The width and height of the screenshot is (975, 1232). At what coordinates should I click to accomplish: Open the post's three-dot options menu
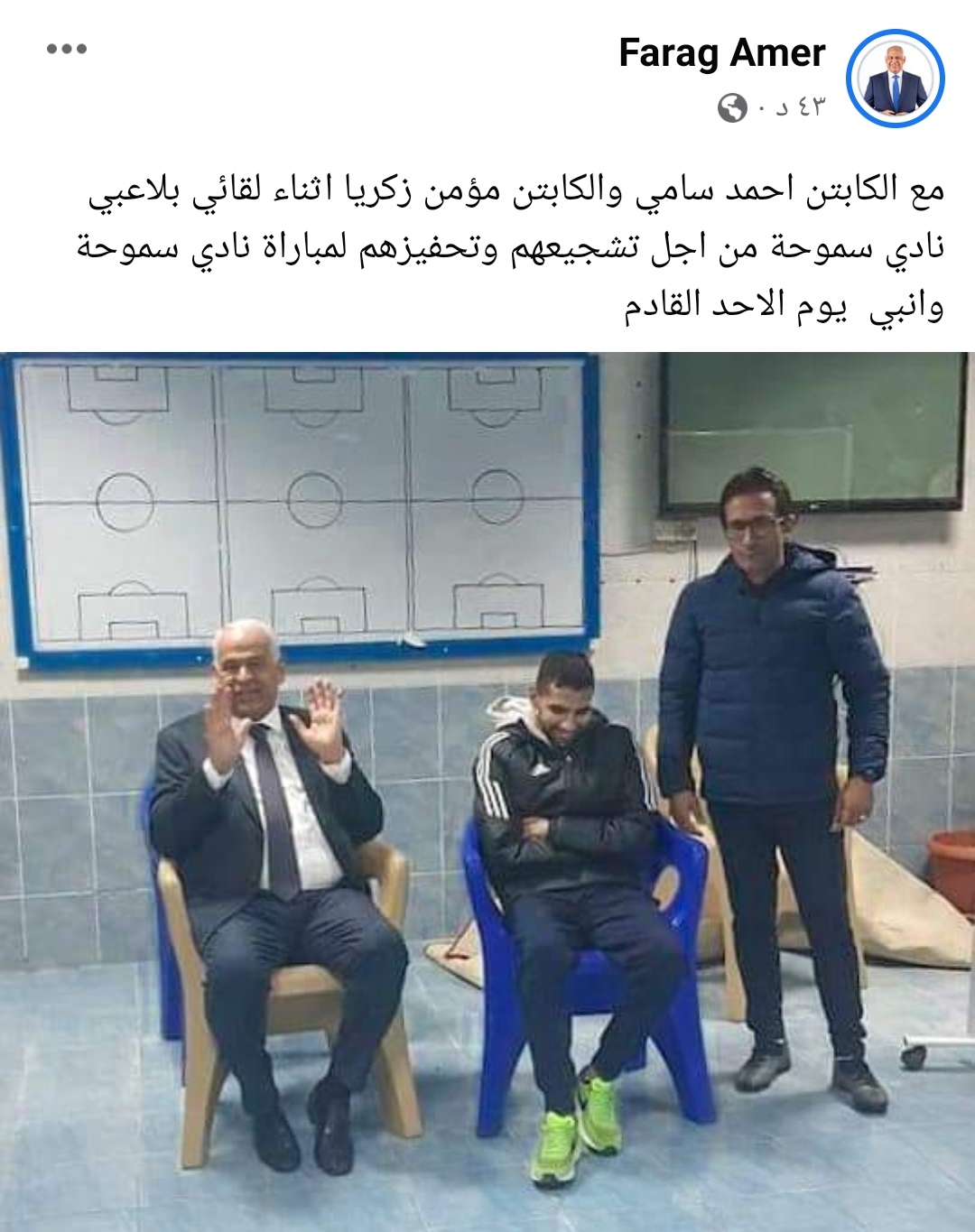coord(67,50)
